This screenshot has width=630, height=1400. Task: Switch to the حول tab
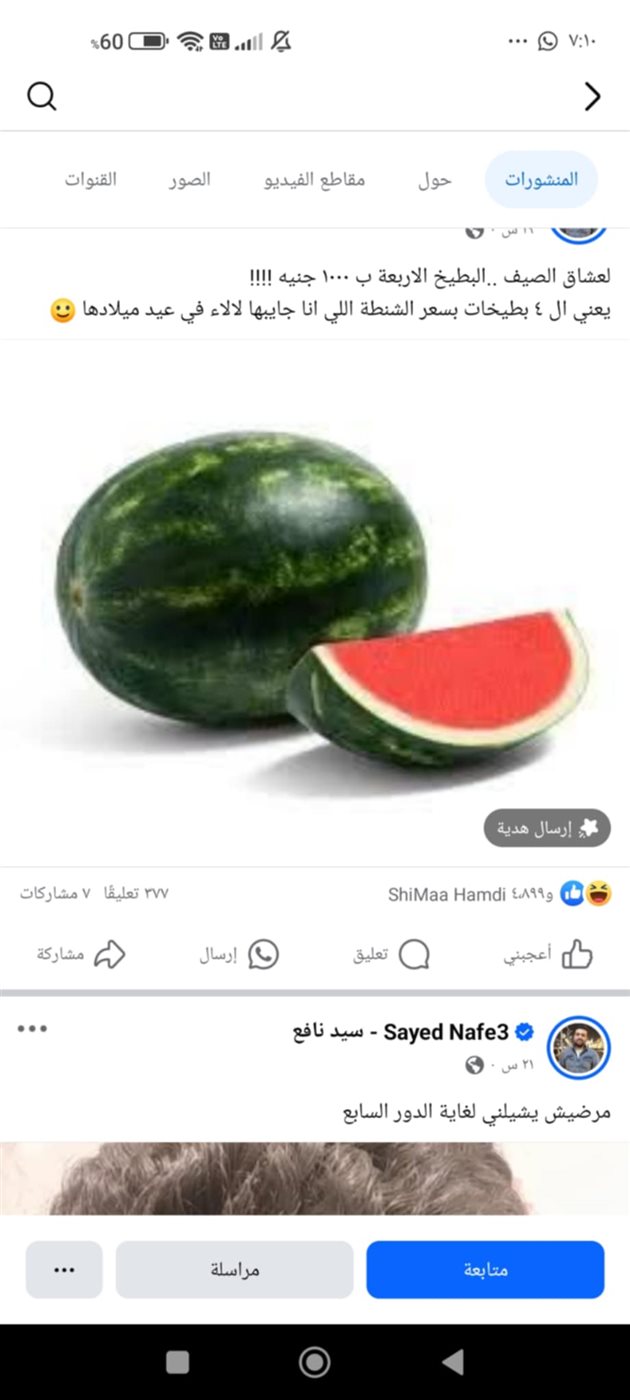435,180
